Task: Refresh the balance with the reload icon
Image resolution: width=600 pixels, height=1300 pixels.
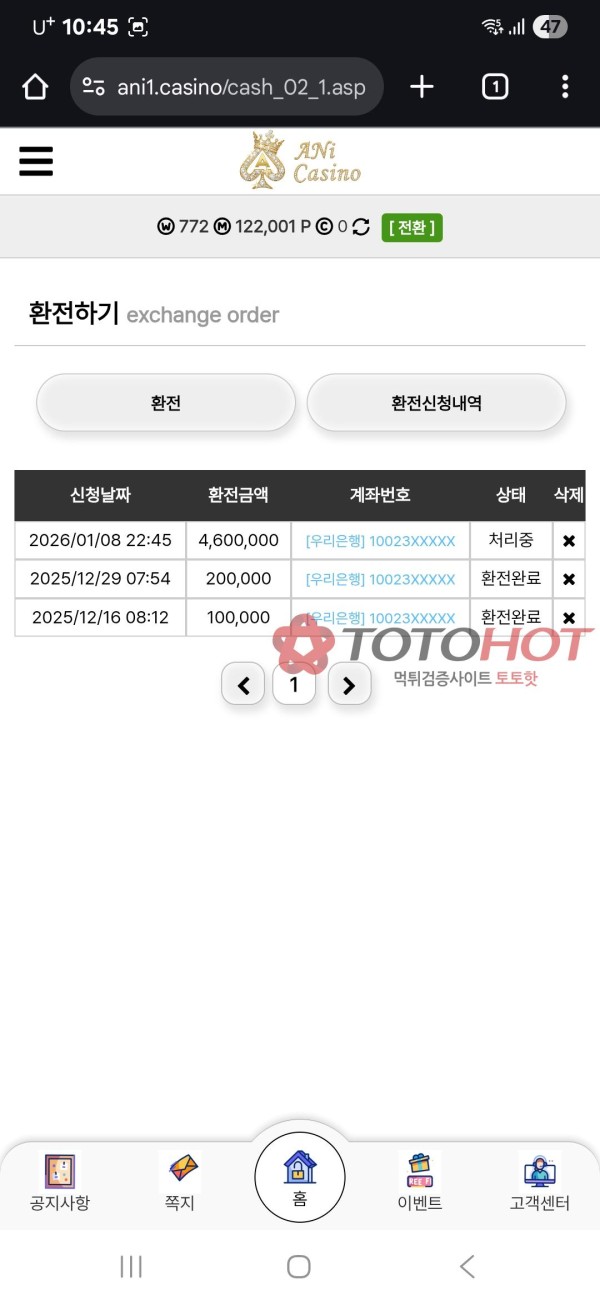Action: [361, 227]
